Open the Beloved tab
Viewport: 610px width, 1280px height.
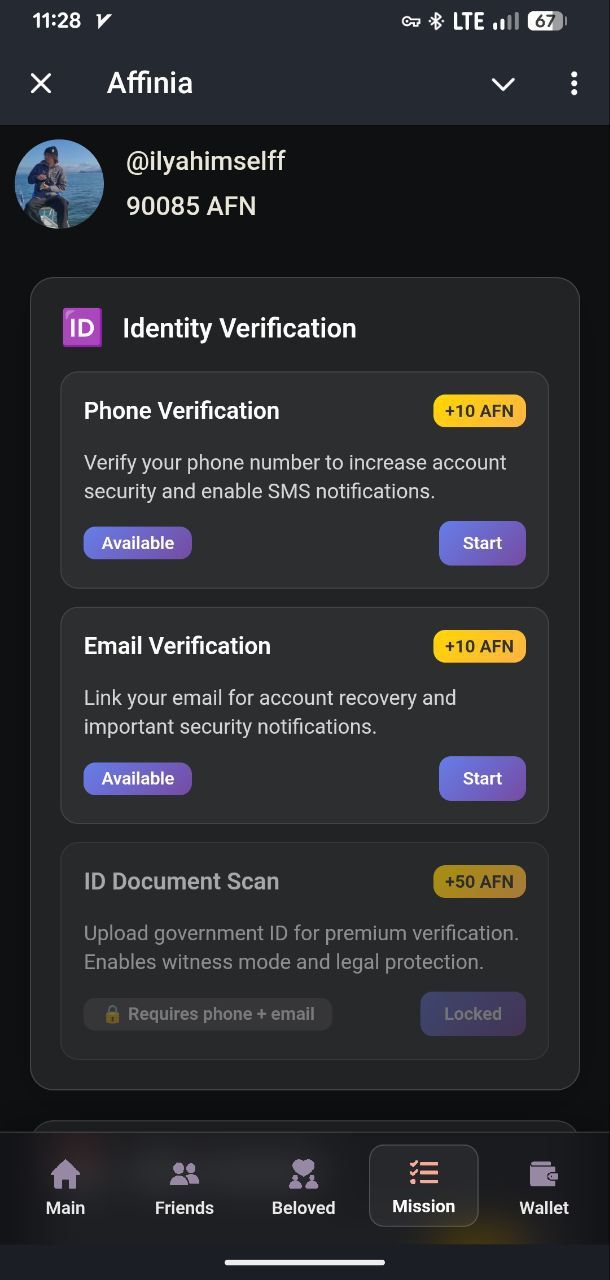(x=303, y=1187)
